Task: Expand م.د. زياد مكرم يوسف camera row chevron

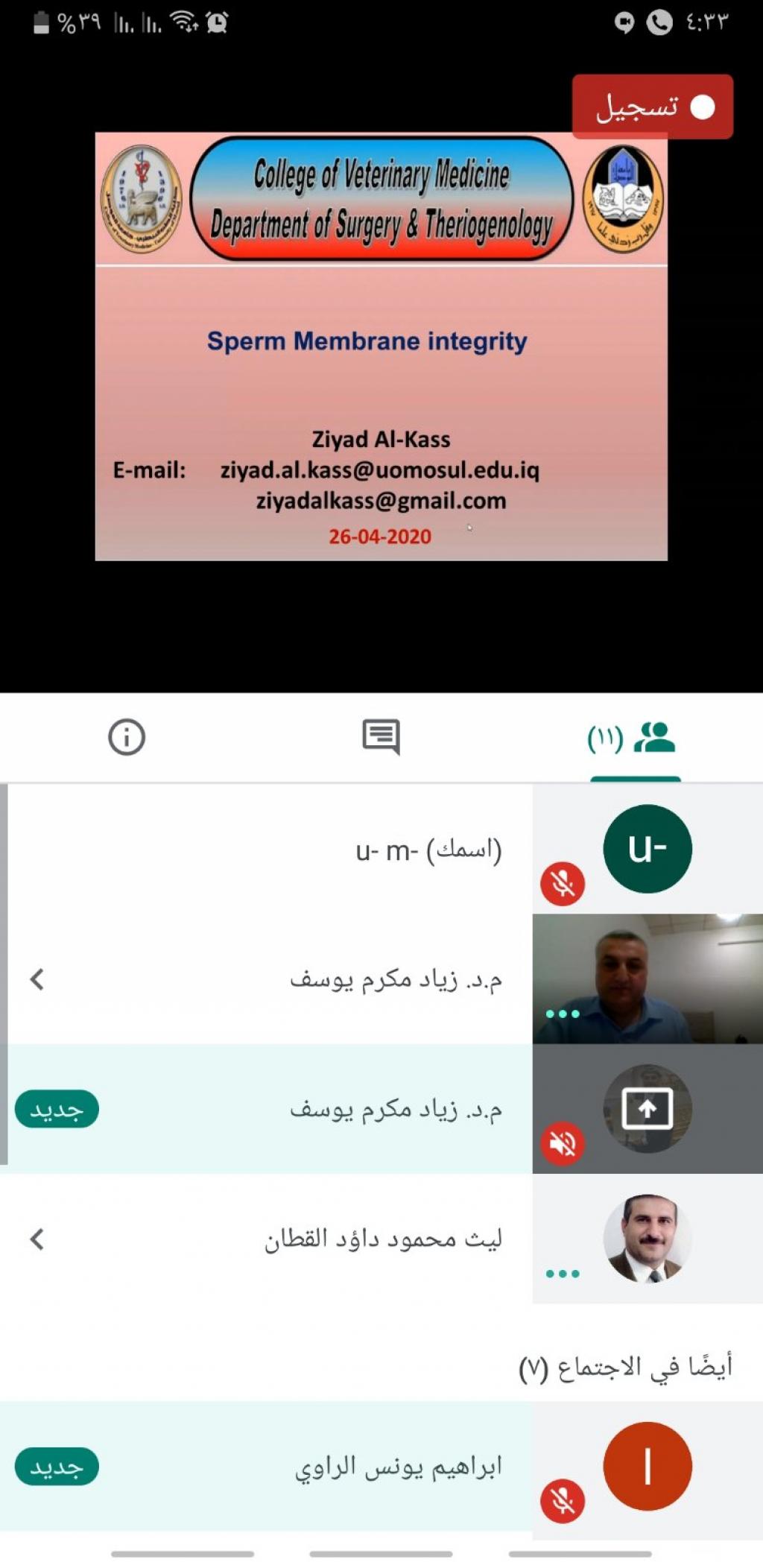Action: click(x=37, y=979)
